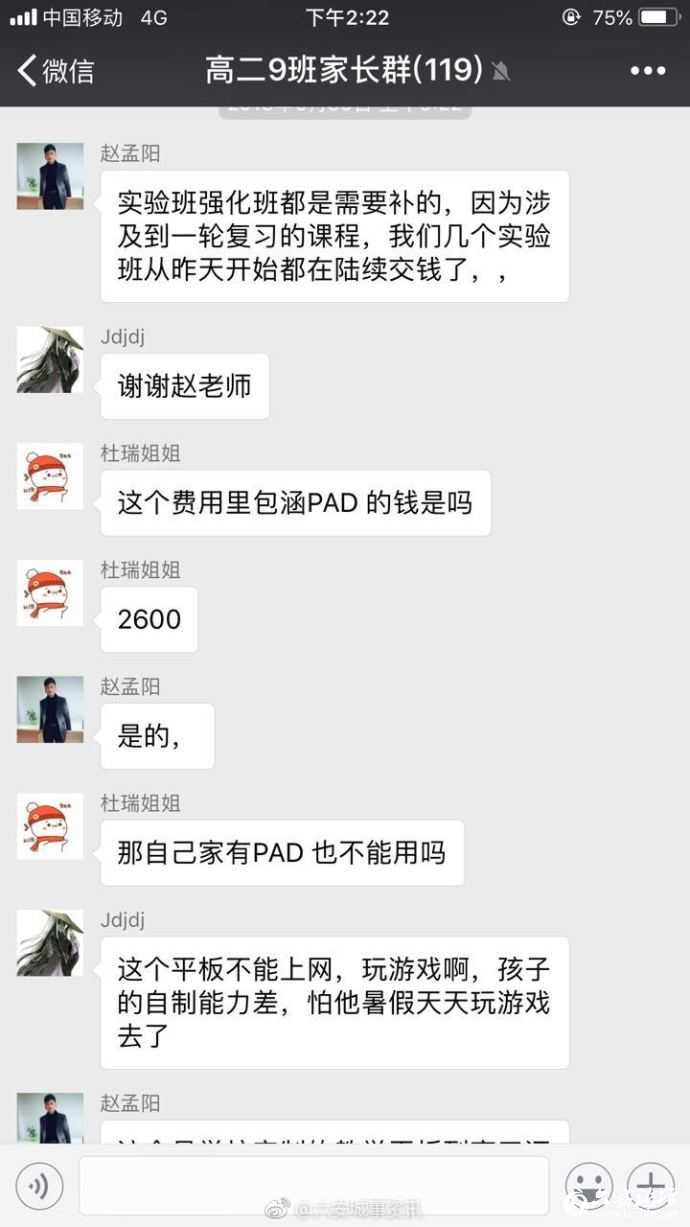
Task: Open the emoji sticker panel
Action: 588,1187
